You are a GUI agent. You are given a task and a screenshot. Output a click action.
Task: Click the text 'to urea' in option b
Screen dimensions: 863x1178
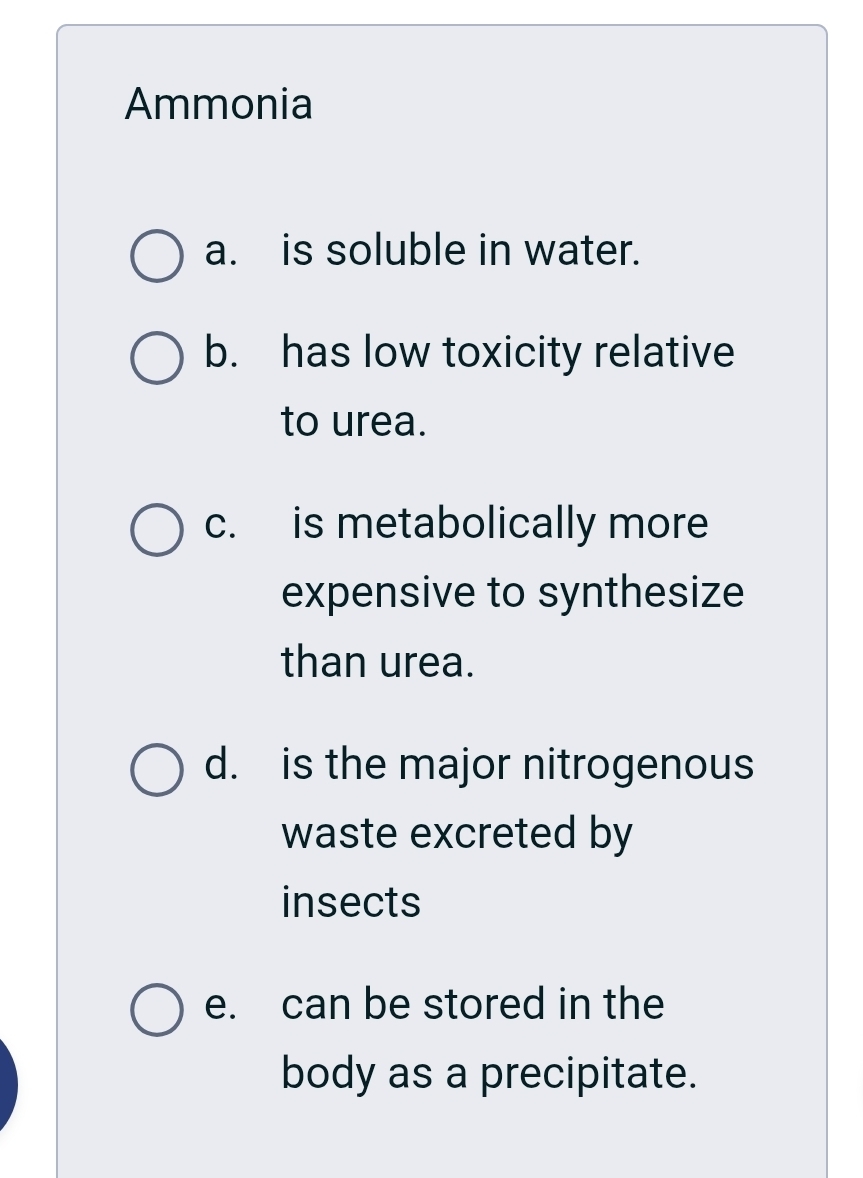(353, 420)
